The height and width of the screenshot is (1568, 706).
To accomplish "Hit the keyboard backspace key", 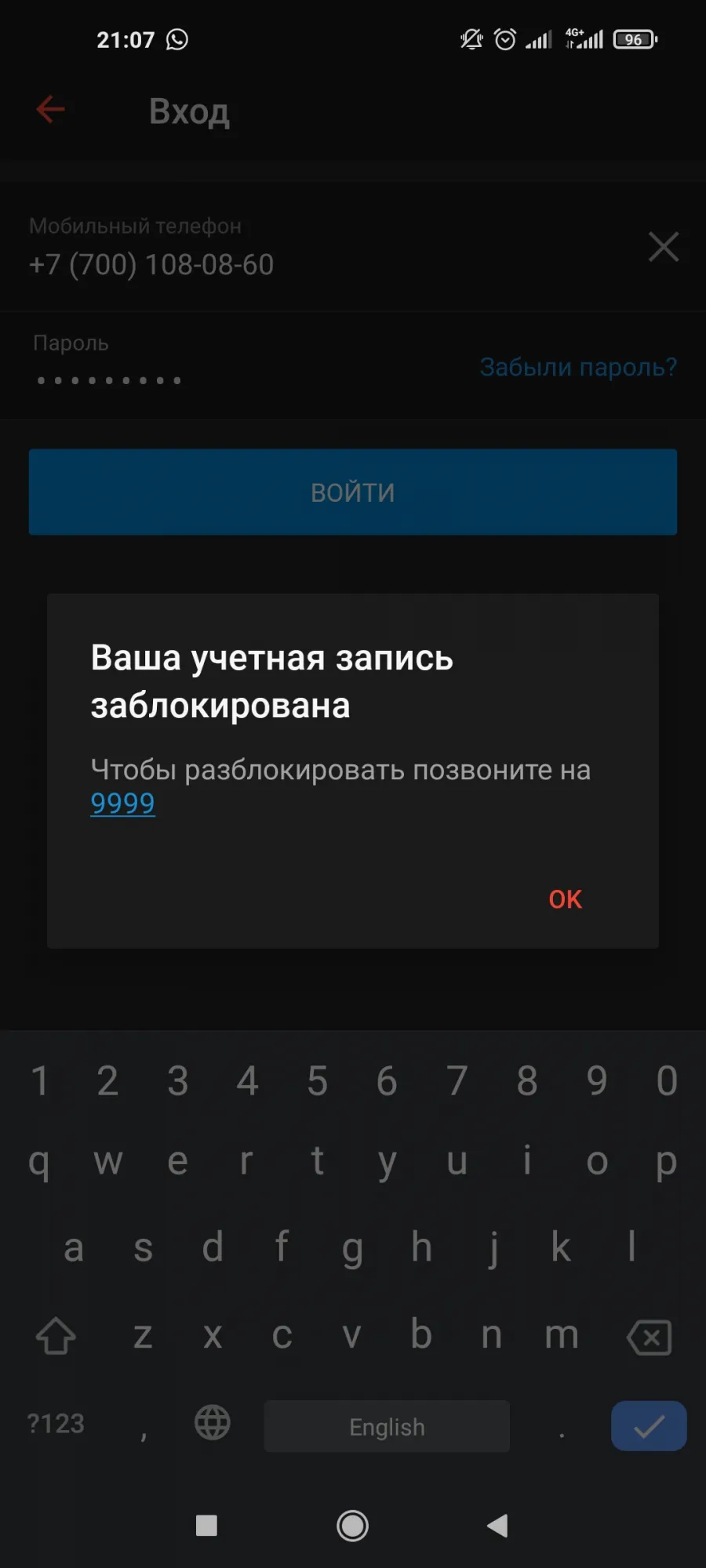I will click(x=650, y=1337).
